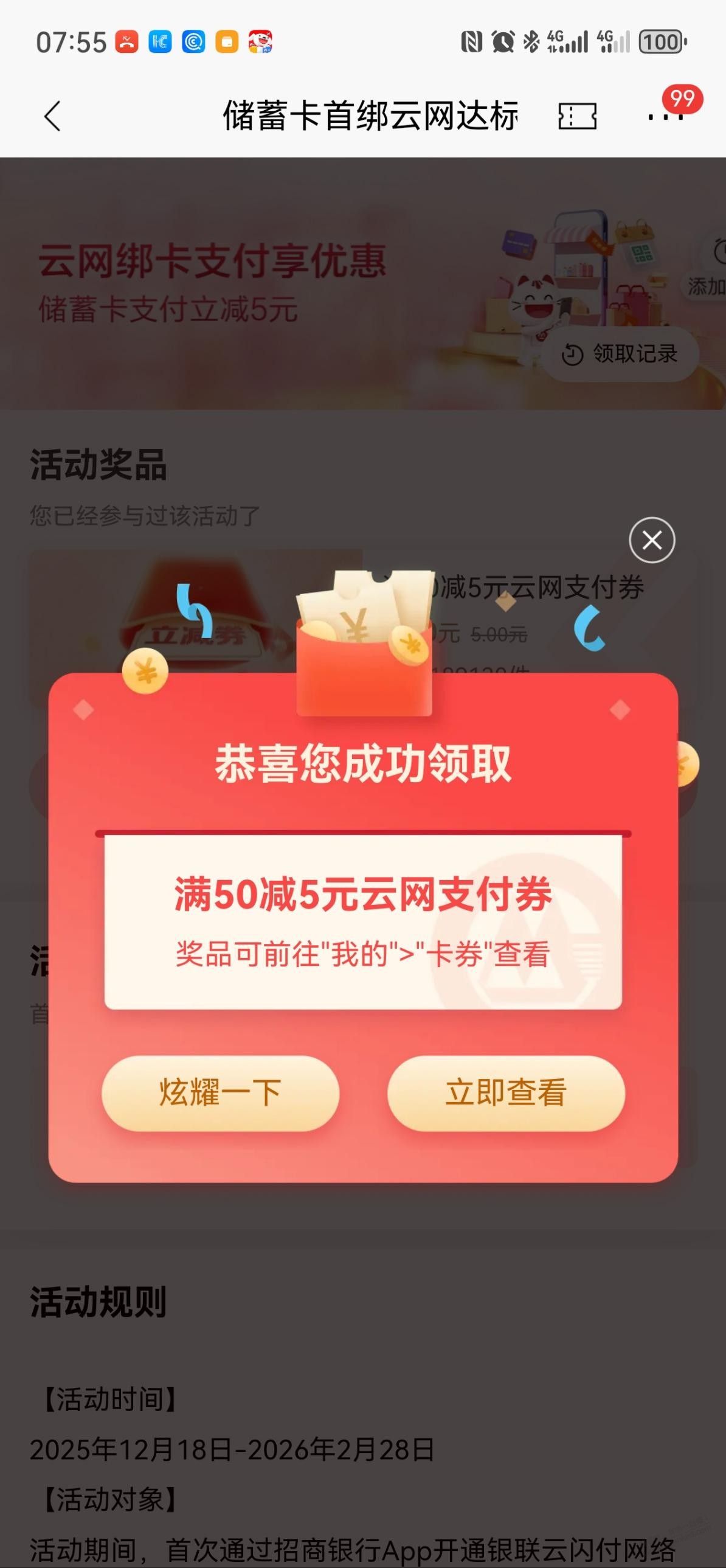This screenshot has width=726, height=1568.
Task: Tap 炫耀一下 to share the reward
Action: pyautogui.click(x=220, y=1092)
